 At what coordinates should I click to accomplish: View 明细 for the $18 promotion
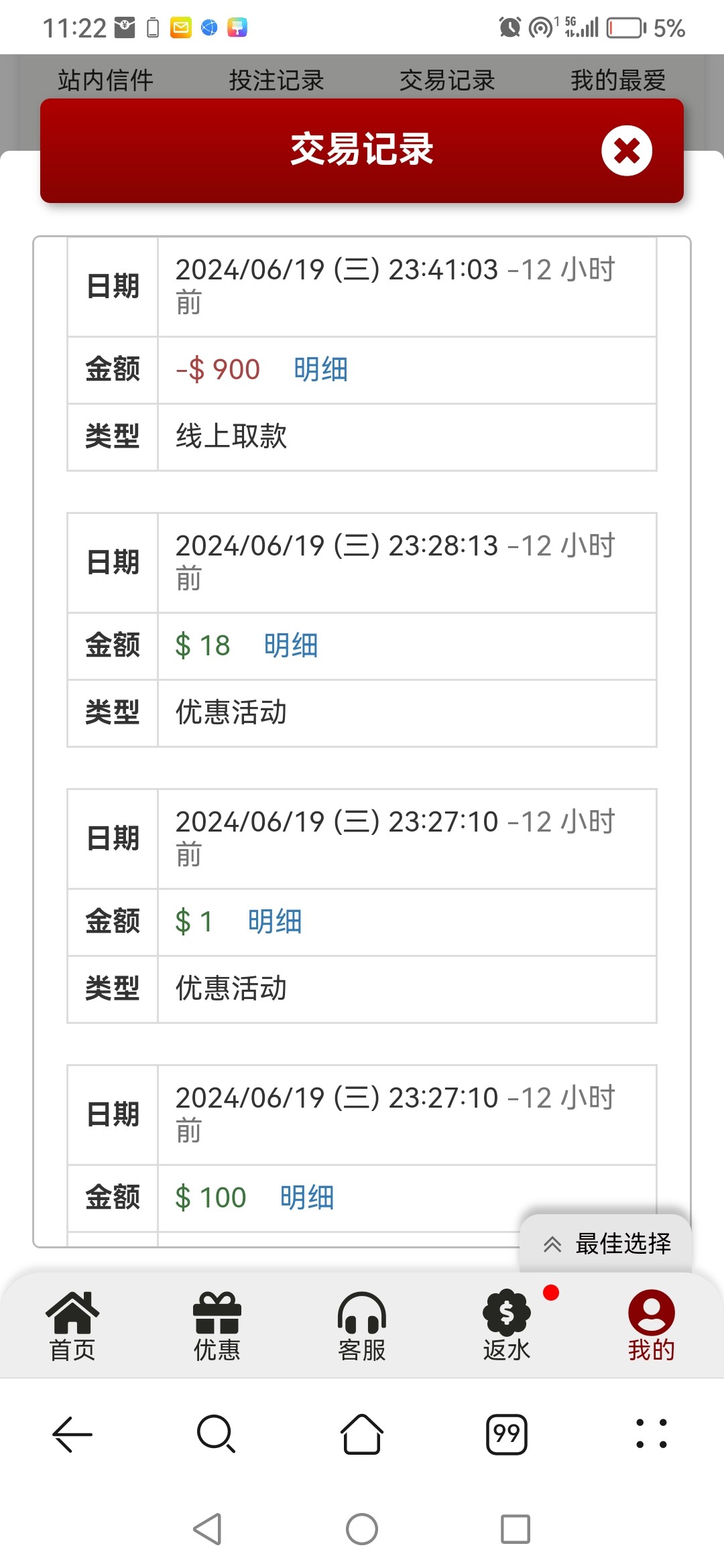pos(291,646)
